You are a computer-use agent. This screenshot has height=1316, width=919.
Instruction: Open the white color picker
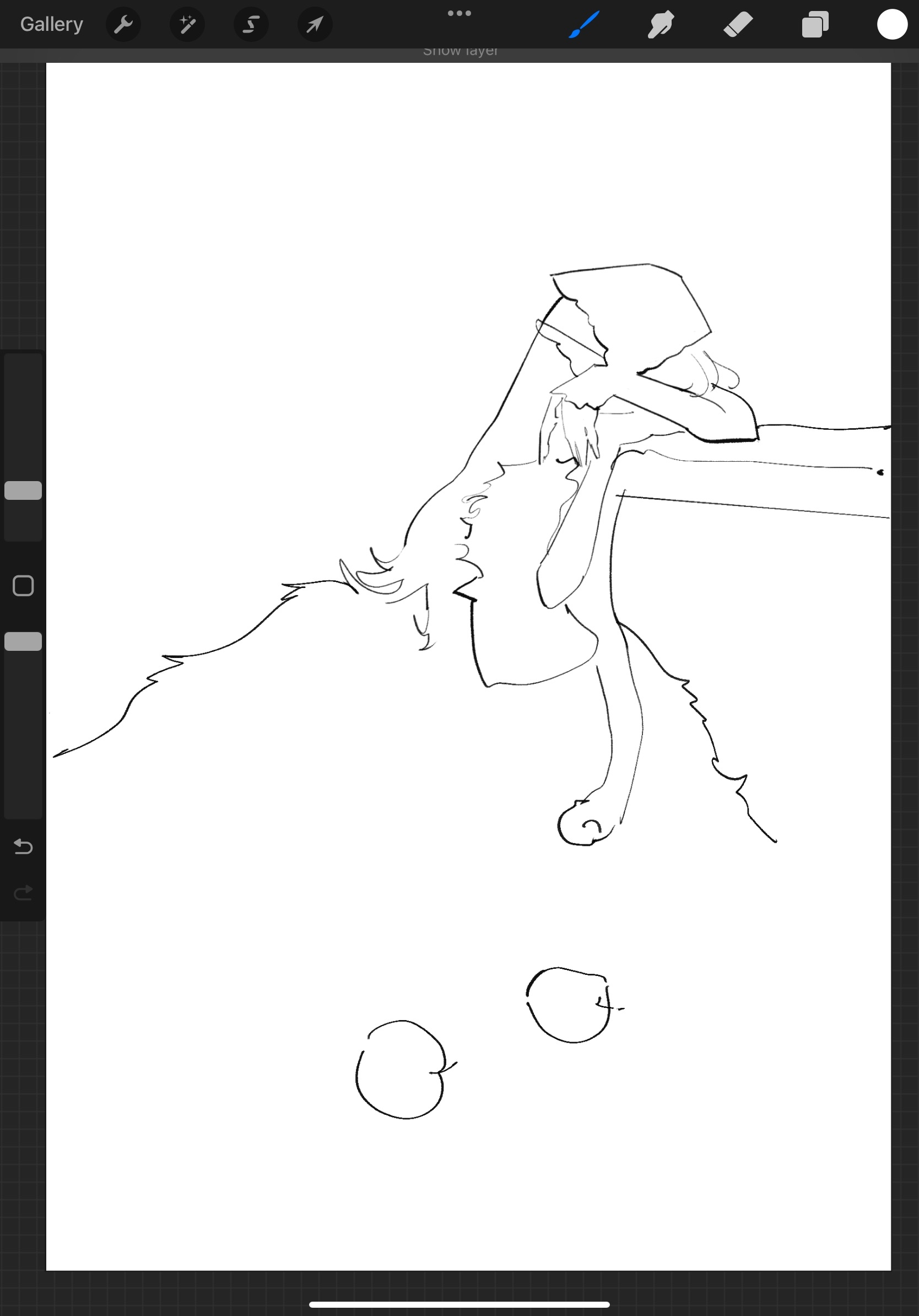coord(891,25)
